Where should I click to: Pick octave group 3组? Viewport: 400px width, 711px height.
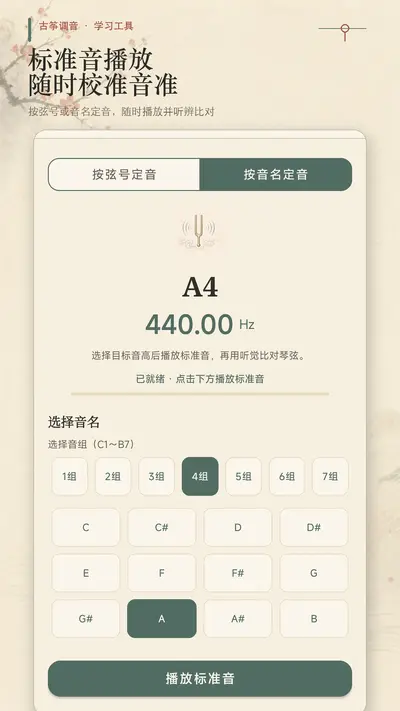click(x=156, y=476)
